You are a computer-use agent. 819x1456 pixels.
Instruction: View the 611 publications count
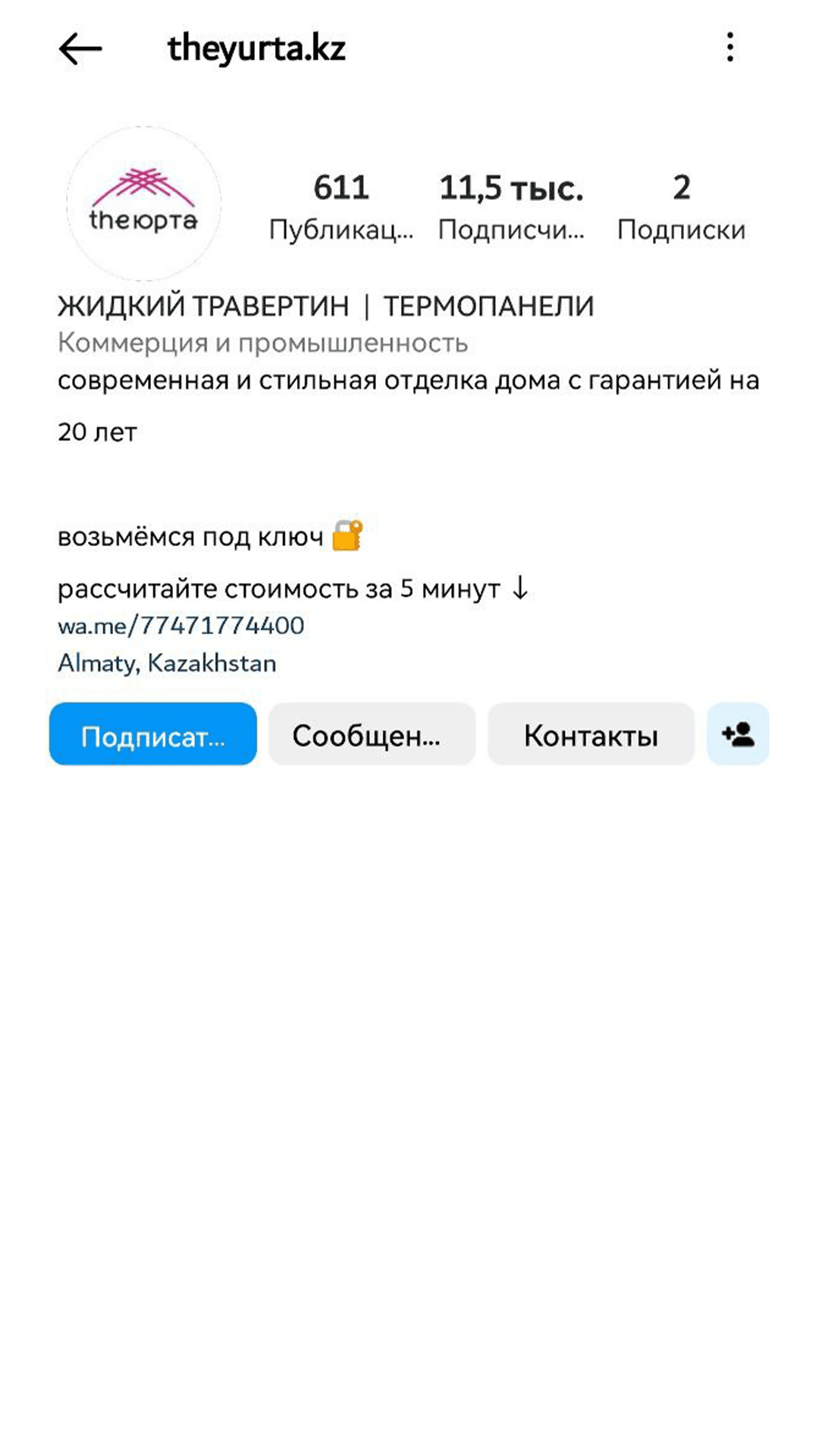click(341, 207)
